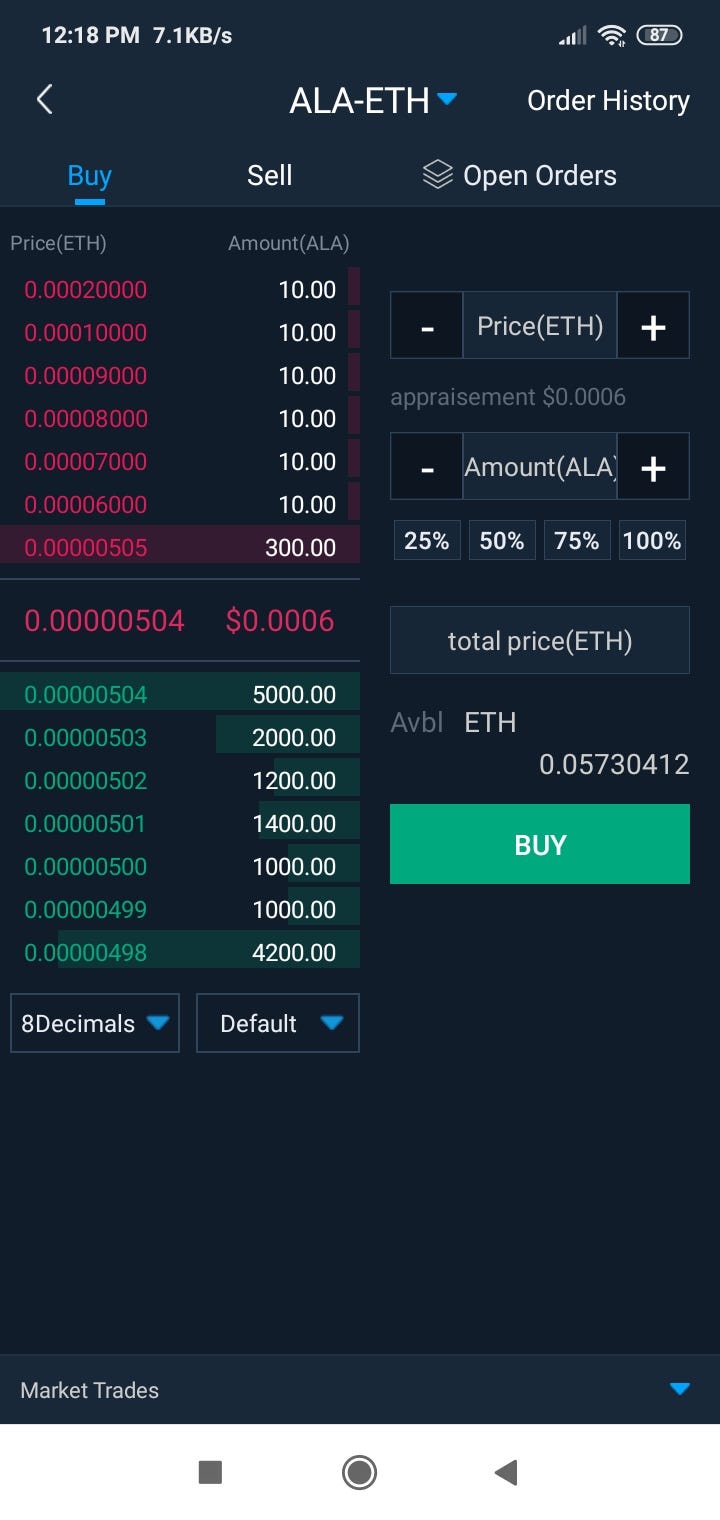Tap the 0.00000505 ask depth bar
This screenshot has height=1520, width=720.
coord(180,547)
